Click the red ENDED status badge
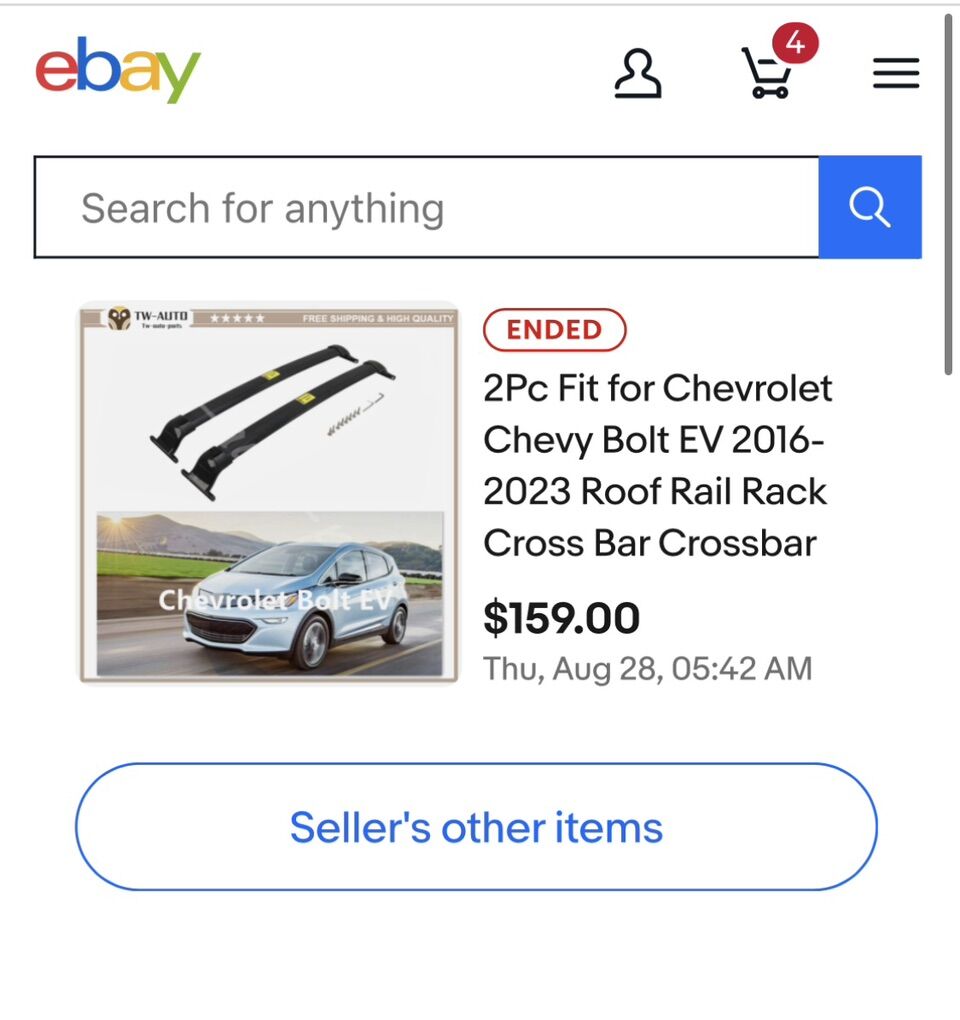Viewport: 960px width, 1020px height. click(x=554, y=330)
